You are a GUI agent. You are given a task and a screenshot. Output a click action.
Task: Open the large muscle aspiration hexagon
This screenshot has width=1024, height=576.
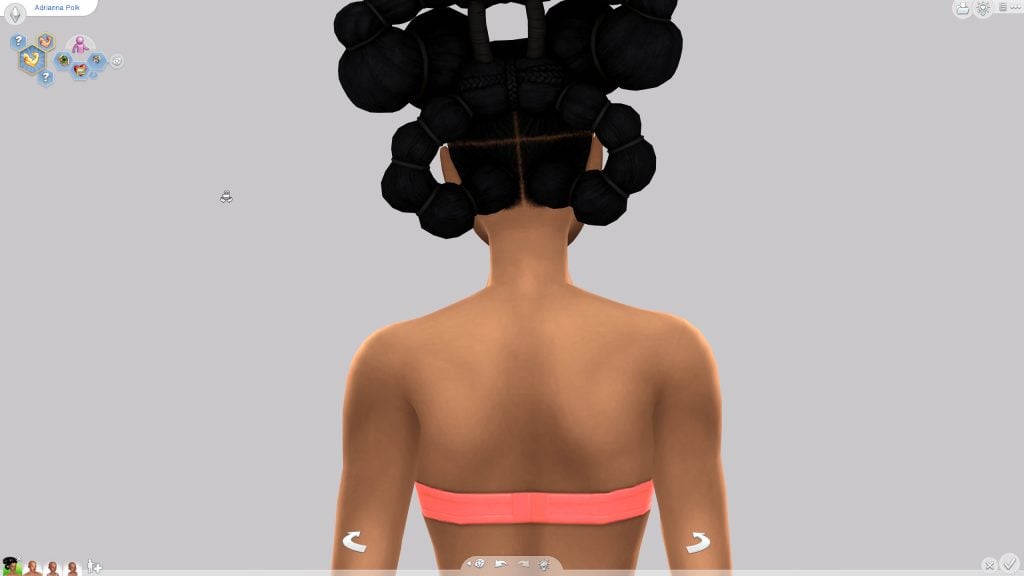pyautogui.click(x=32, y=60)
